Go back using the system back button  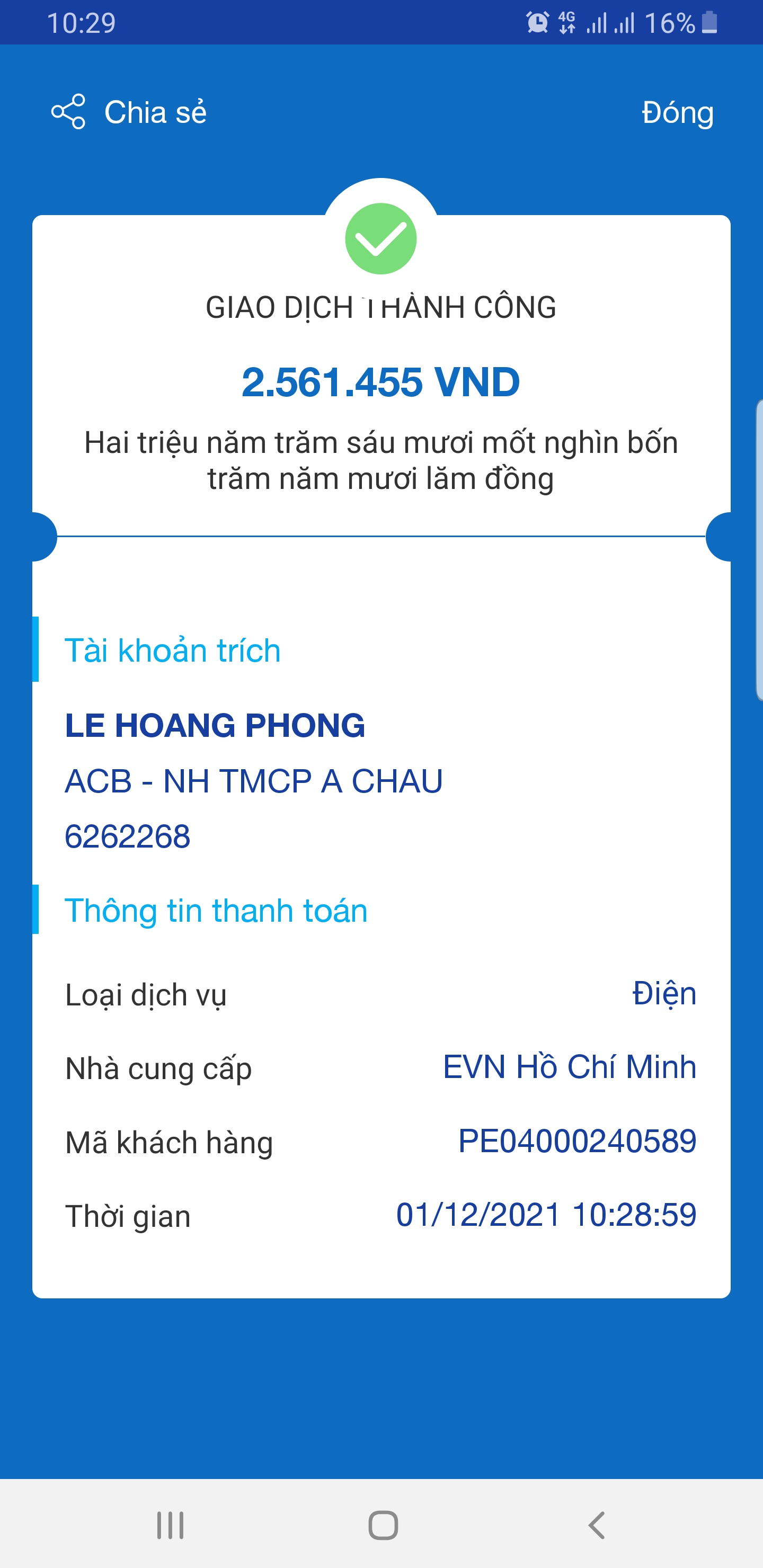pos(597,1525)
